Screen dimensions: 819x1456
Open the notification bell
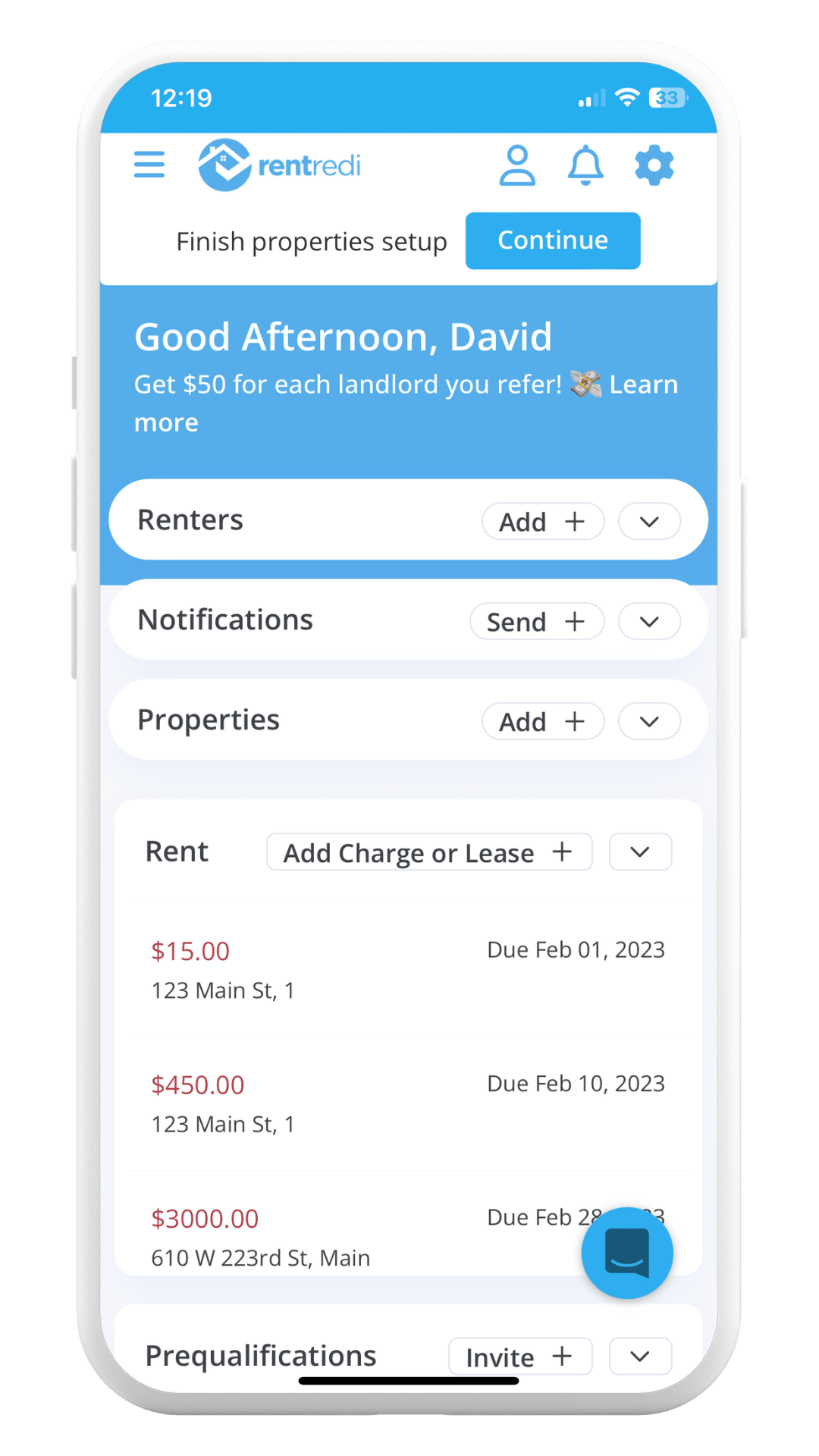585,165
